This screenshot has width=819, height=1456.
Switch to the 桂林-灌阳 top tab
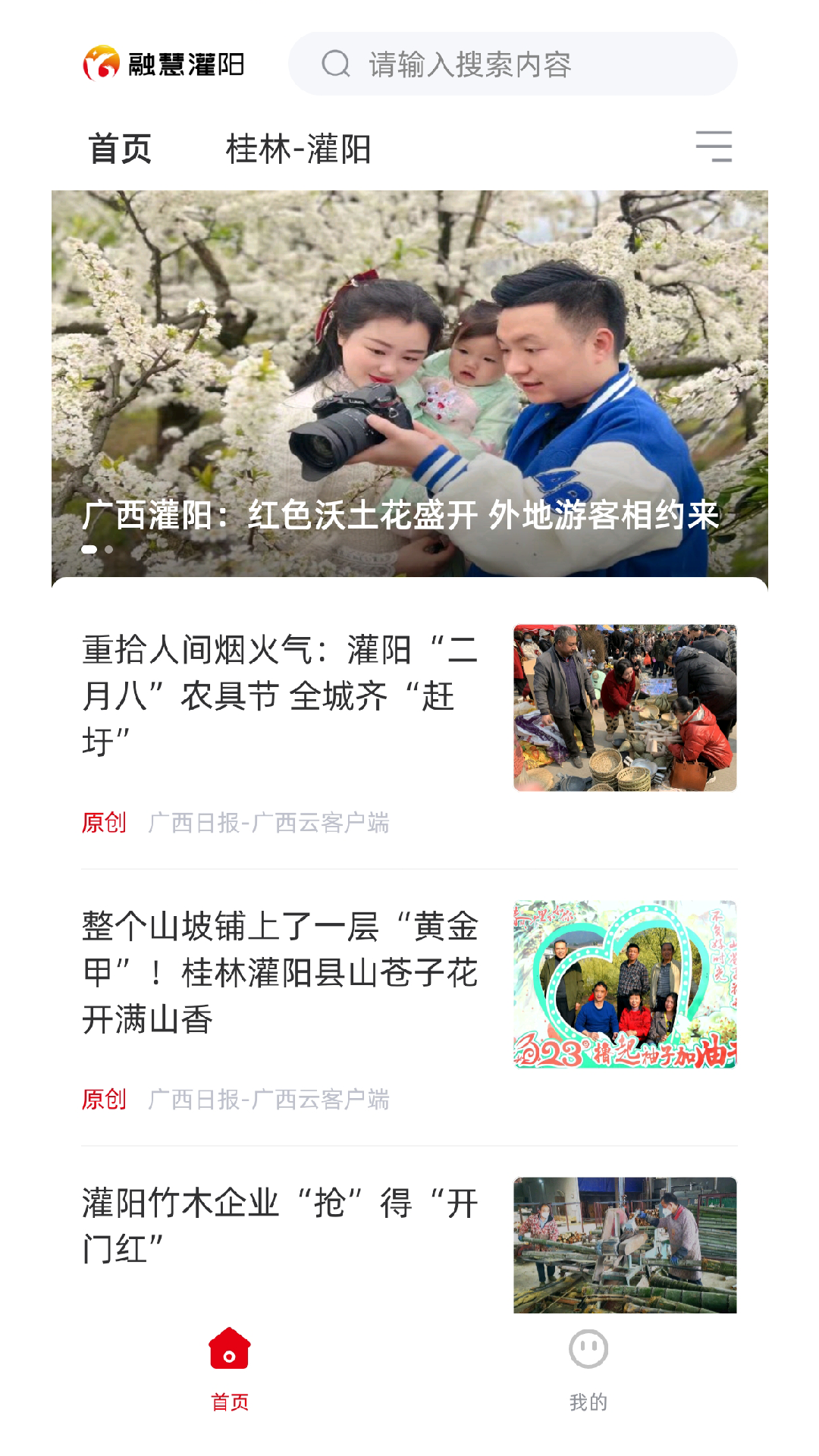point(298,149)
